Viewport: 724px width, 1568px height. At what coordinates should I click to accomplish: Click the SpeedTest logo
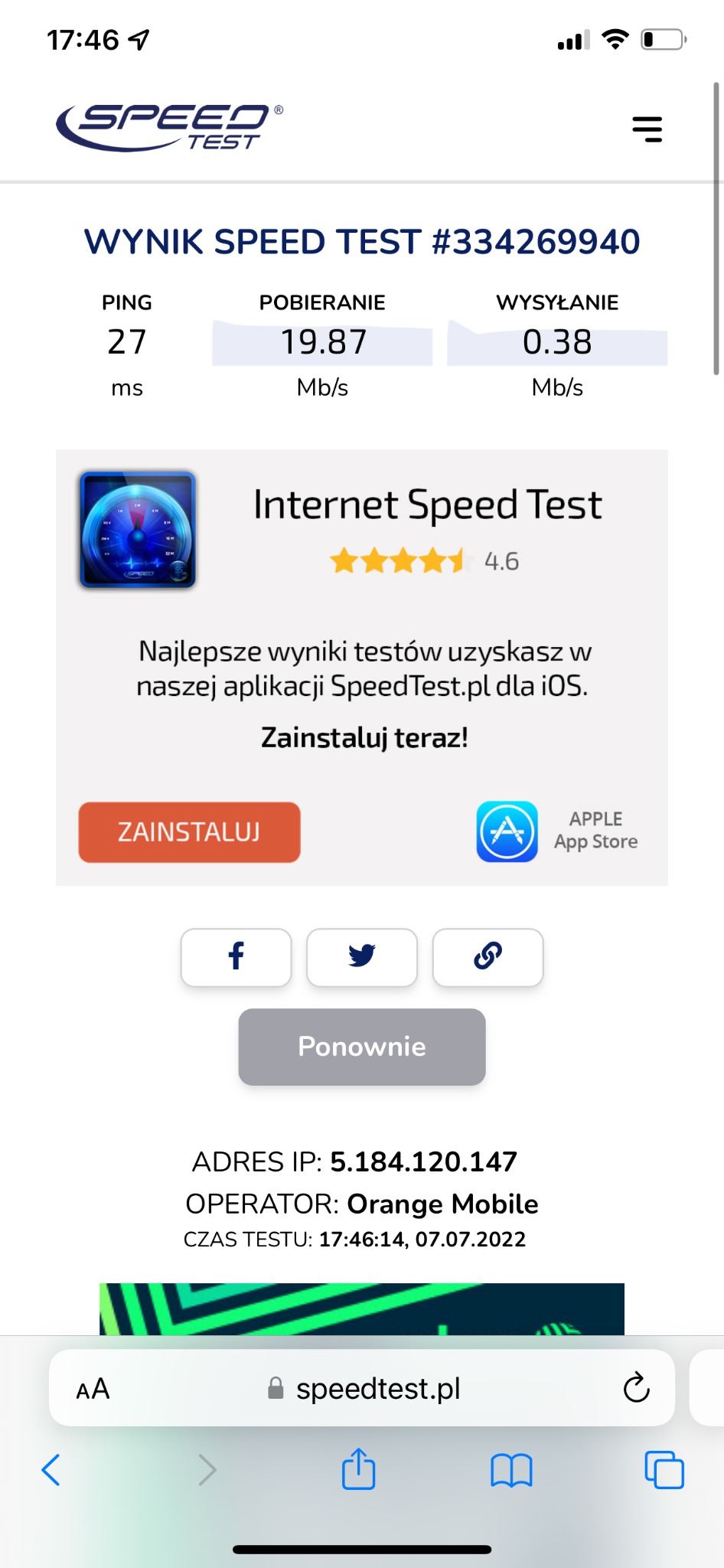pos(167,127)
